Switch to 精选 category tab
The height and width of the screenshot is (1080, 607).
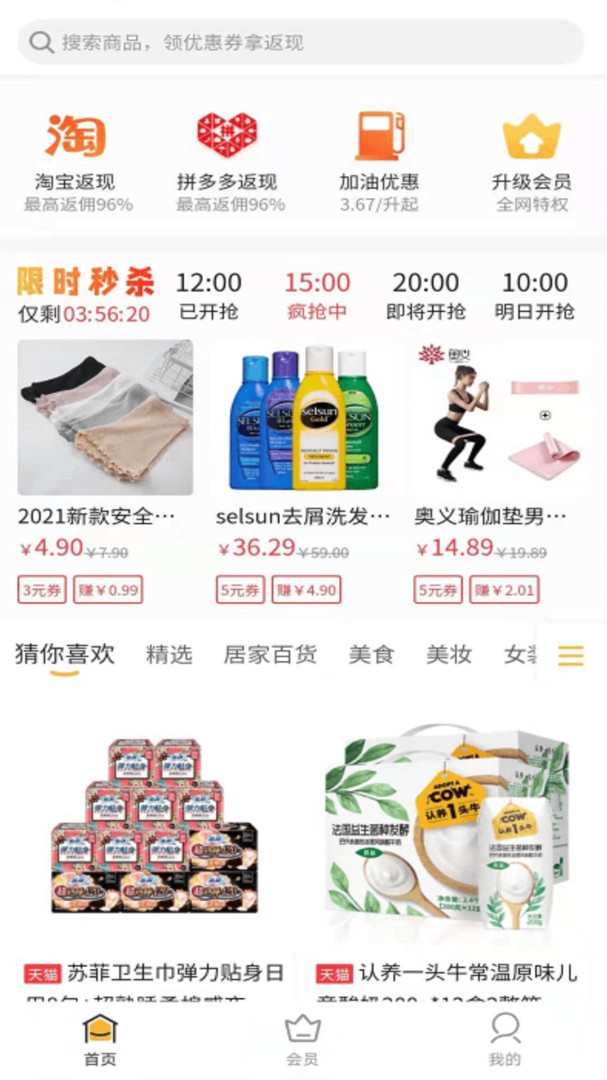pyautogui.click(x=169, y=655)
